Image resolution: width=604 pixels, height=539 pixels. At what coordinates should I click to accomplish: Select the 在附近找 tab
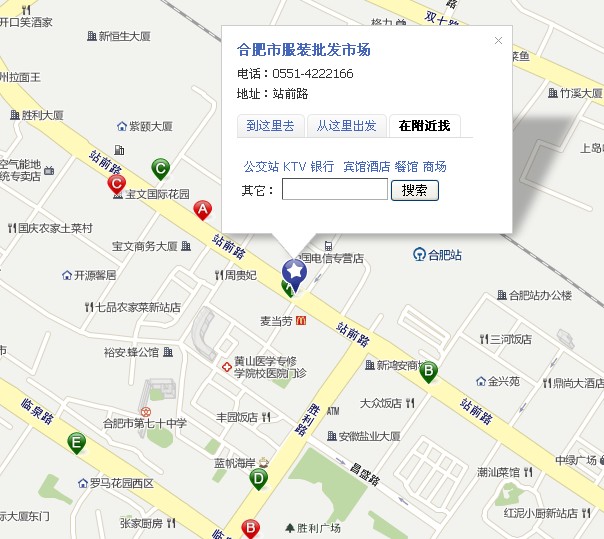click(424, 126)
